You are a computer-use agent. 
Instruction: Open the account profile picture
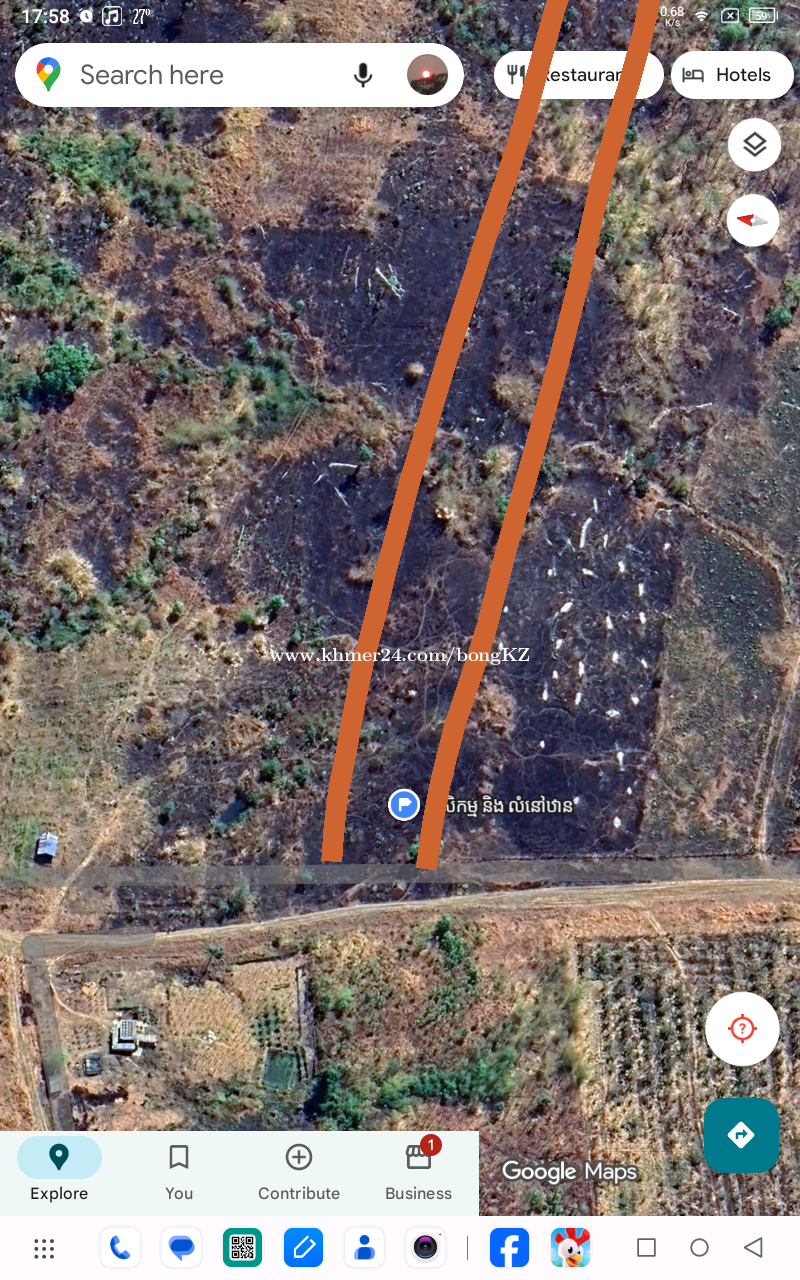(x=427, y=75)
